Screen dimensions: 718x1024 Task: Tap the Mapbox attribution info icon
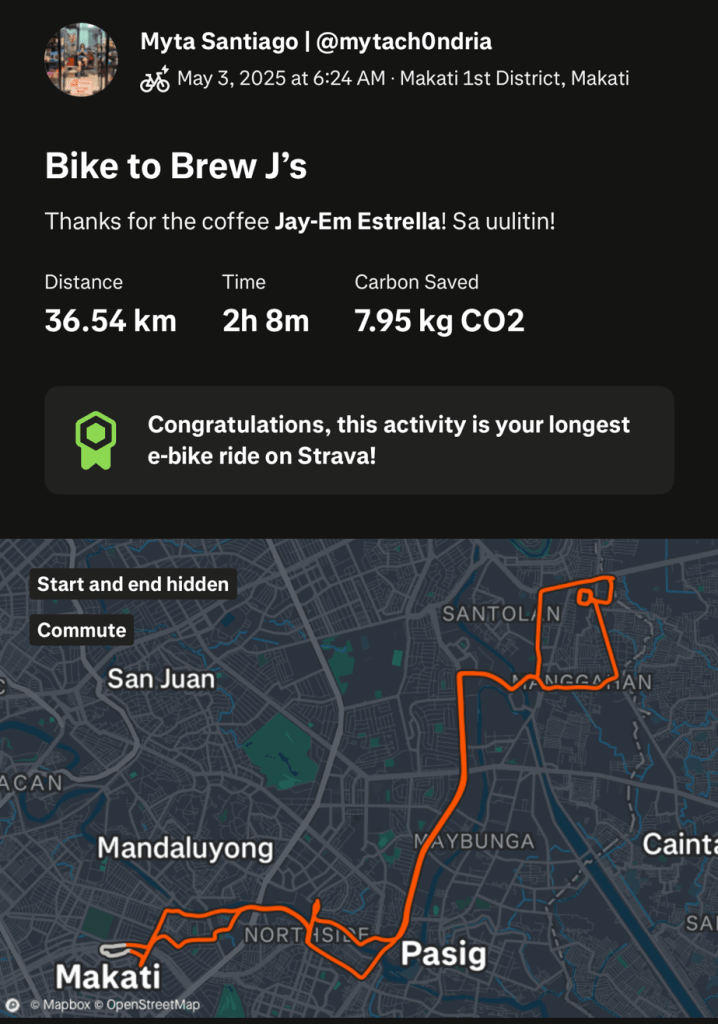13,1004
